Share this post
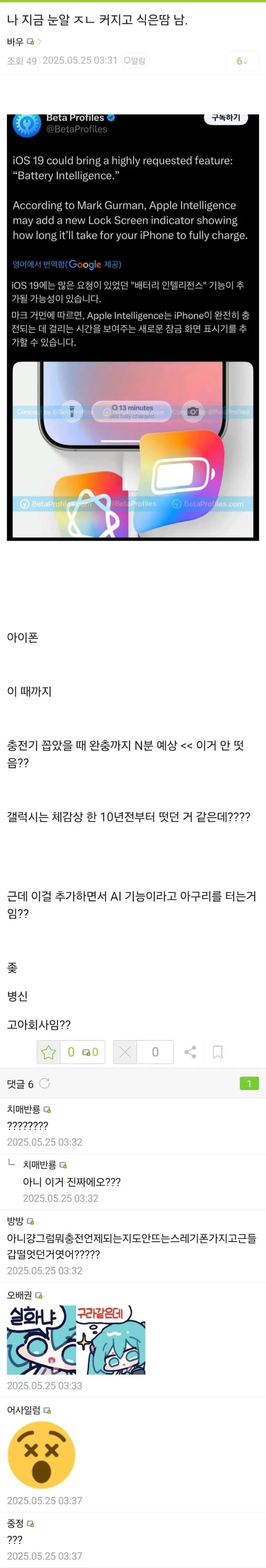The height and width of the screenshot is (1568, 266). coord(190,1053)
